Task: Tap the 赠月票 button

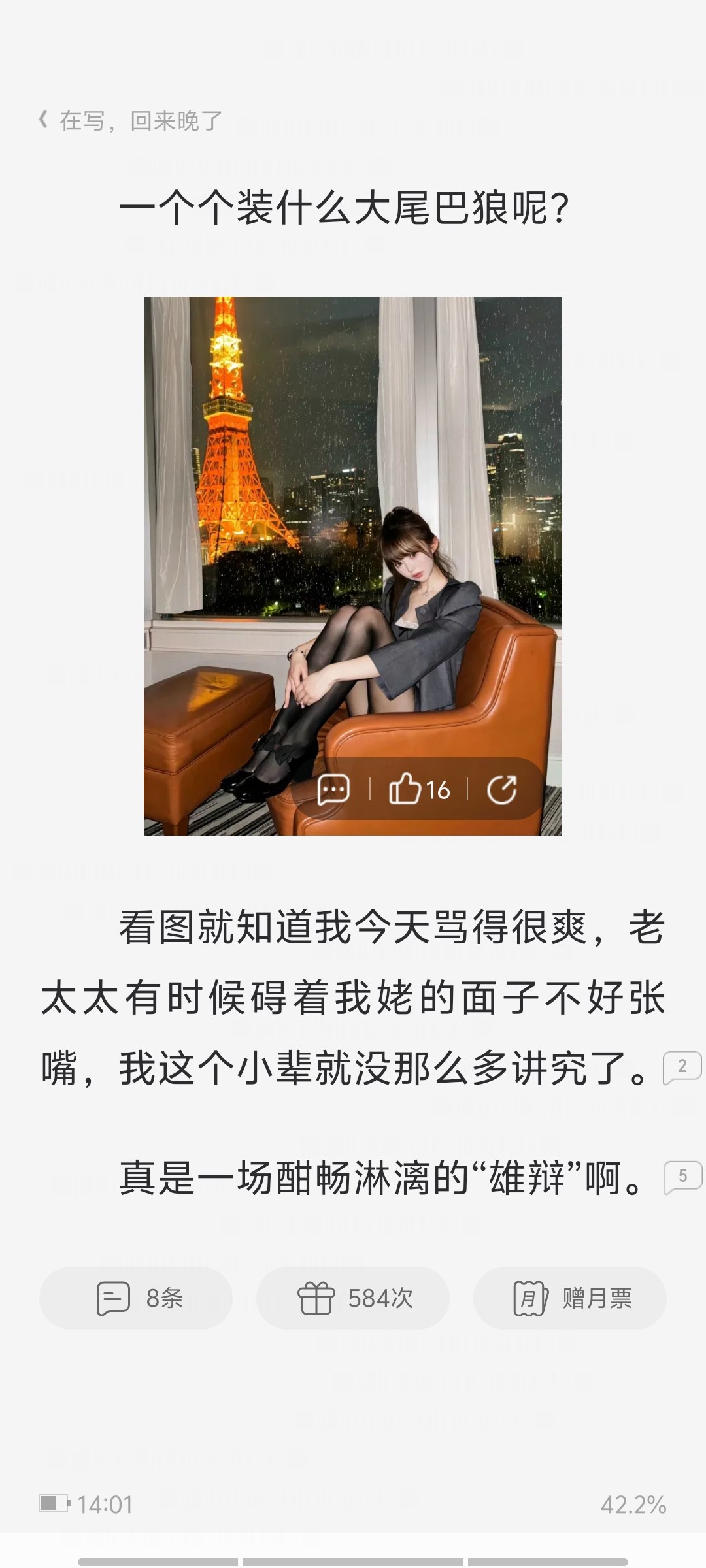Action: tap(570, 1298)
